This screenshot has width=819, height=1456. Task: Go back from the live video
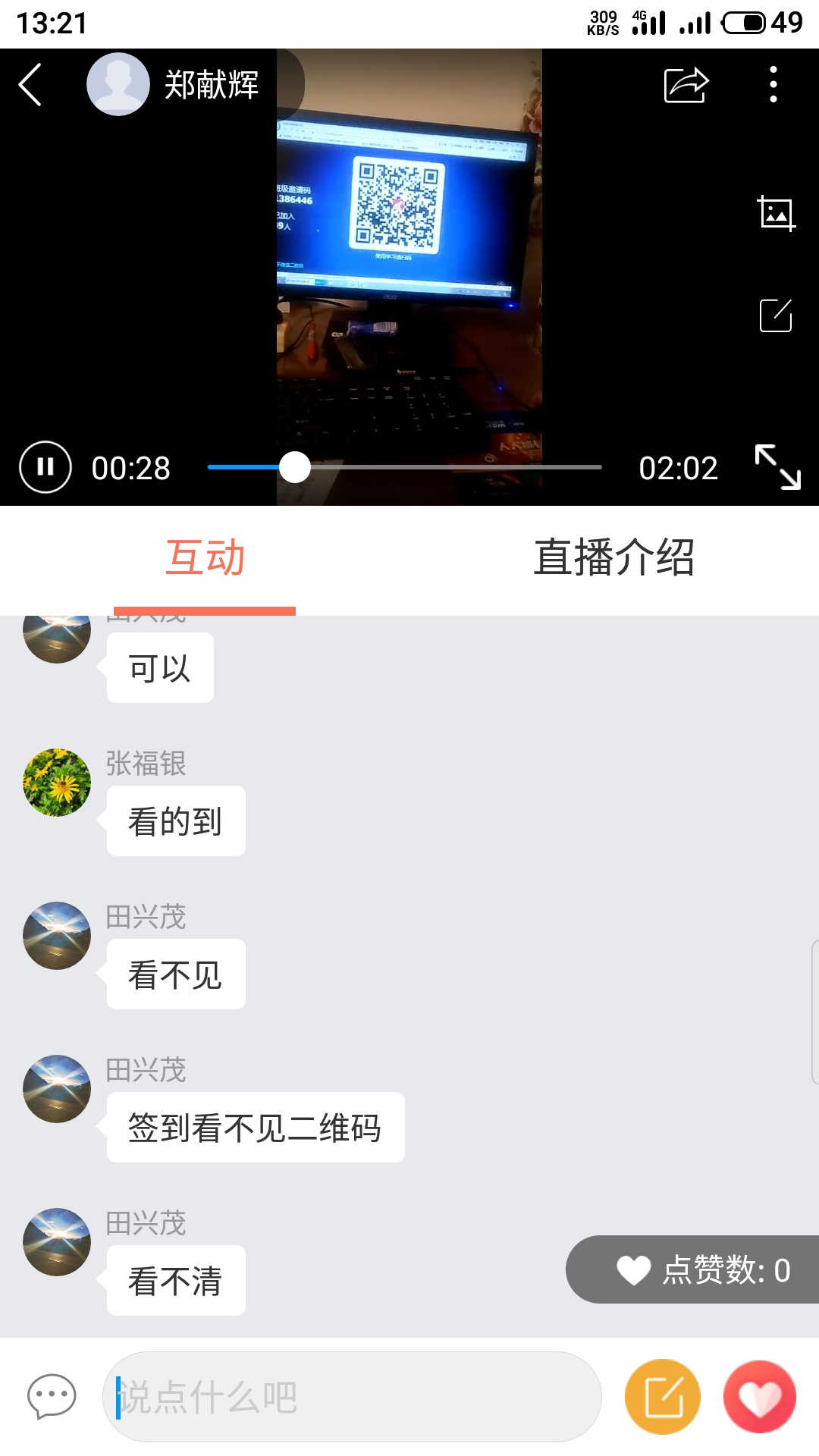coord(30,84)
